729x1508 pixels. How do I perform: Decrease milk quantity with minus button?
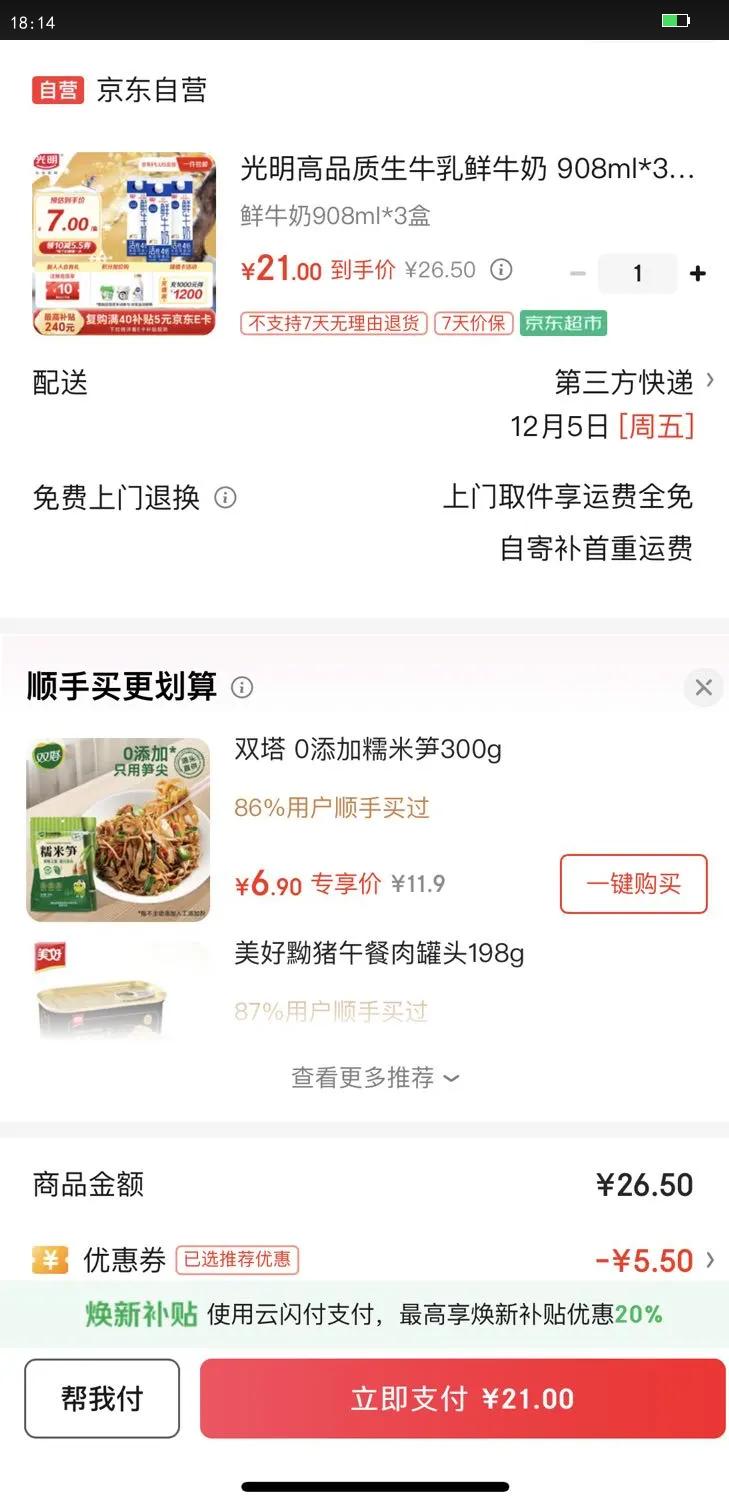pyautogui.click(x=577, y=274)
